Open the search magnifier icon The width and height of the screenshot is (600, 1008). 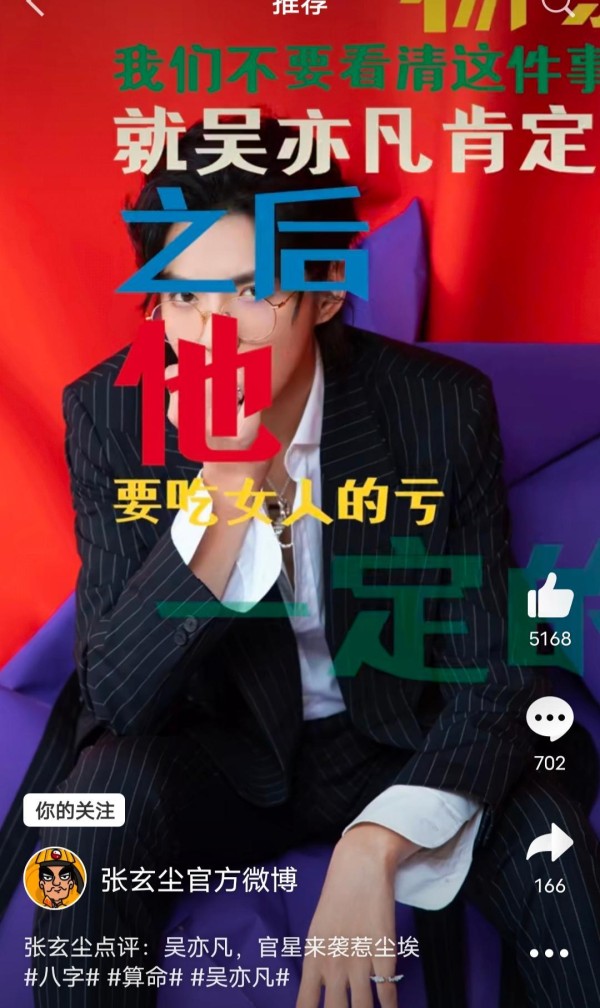[x=559, y=6]
